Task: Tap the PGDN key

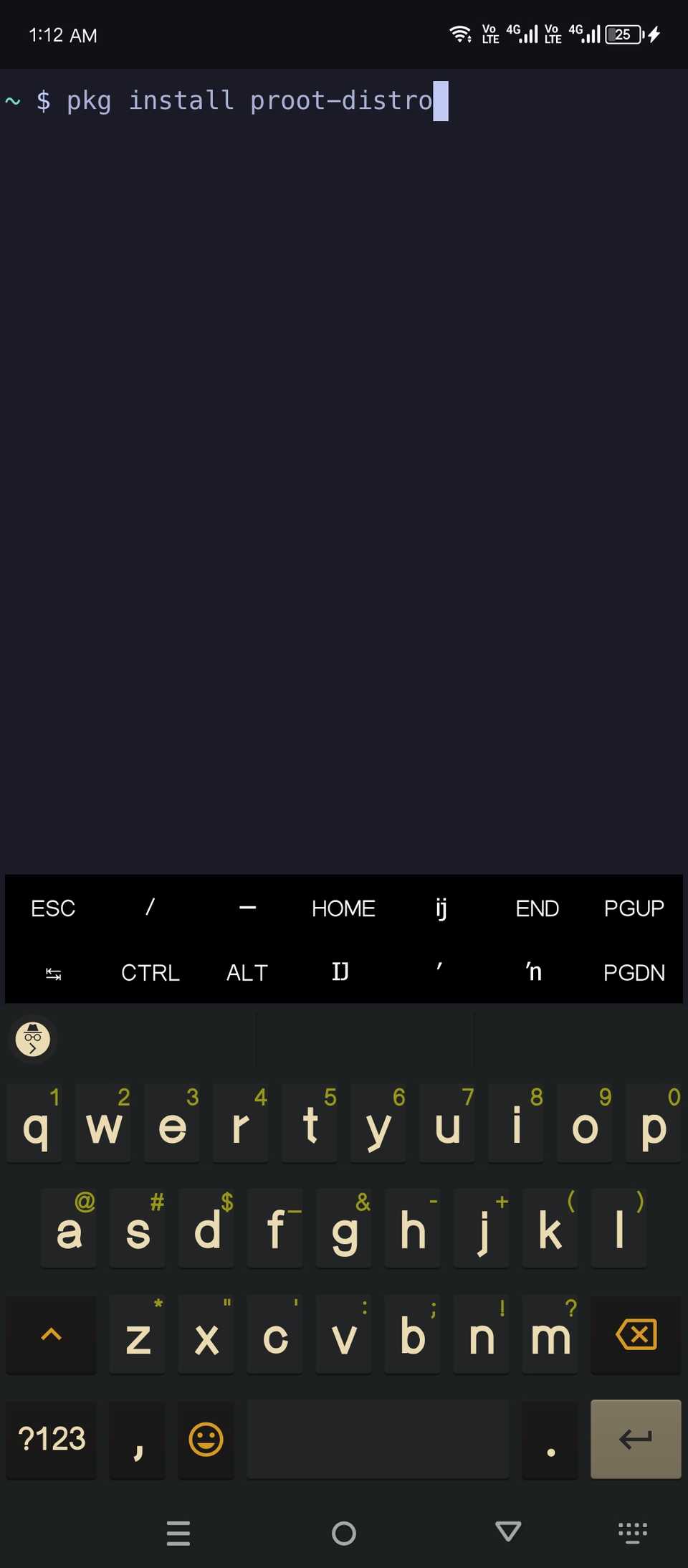Action: (x=634, y=972)
